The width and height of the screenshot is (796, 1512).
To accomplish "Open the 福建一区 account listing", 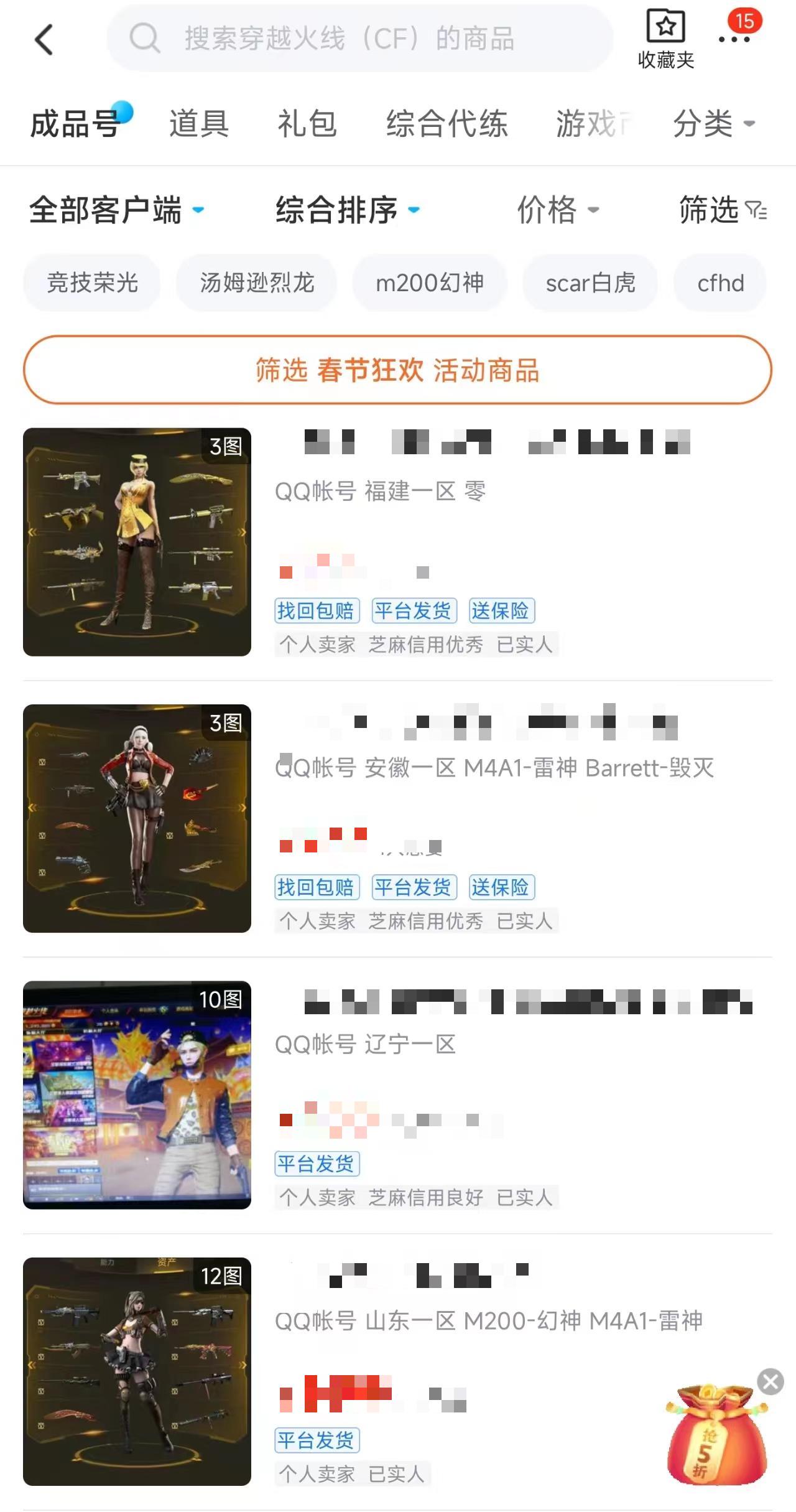I will pos(398,541).
